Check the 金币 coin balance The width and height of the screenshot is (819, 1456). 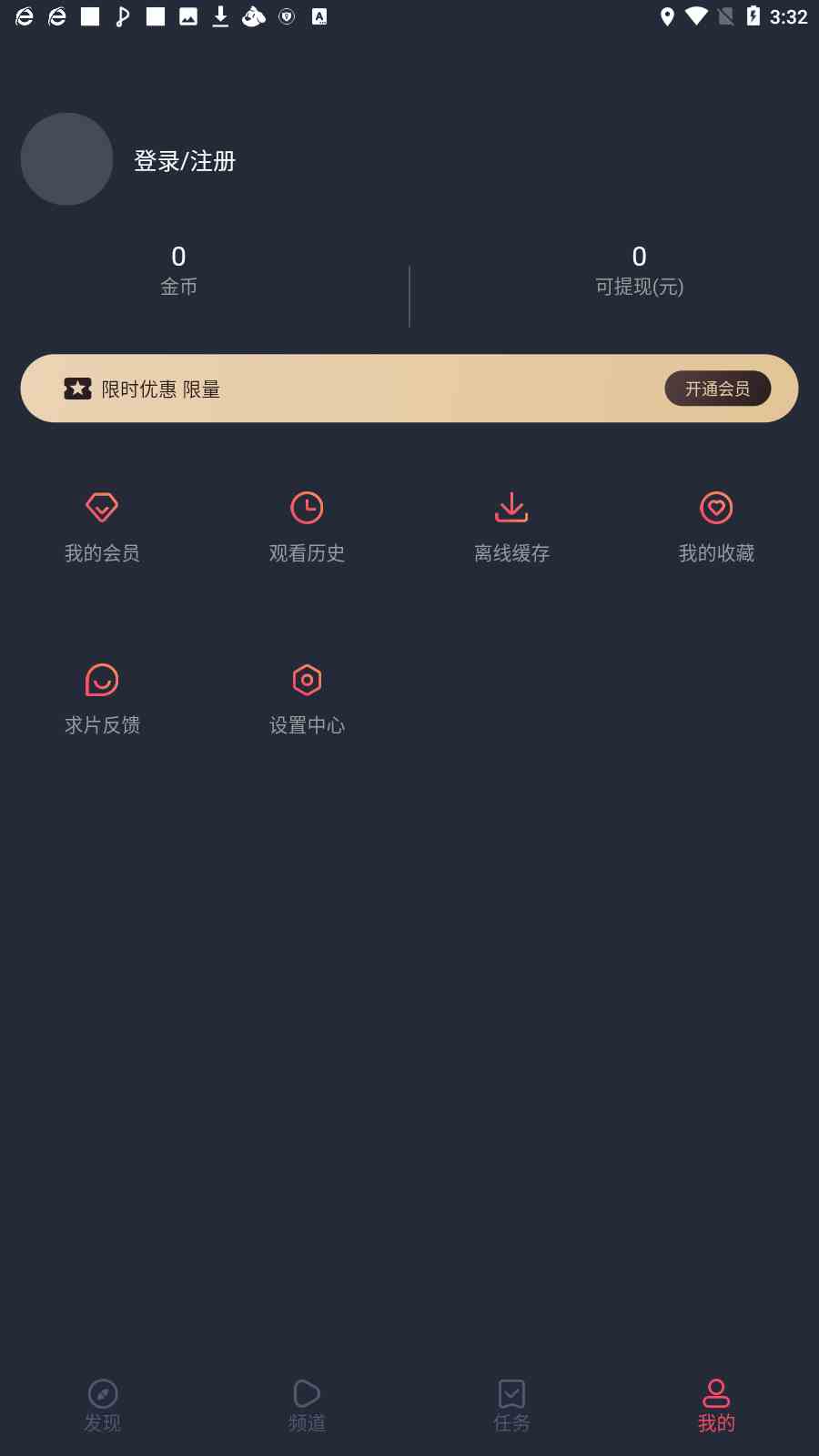point(178,271)
